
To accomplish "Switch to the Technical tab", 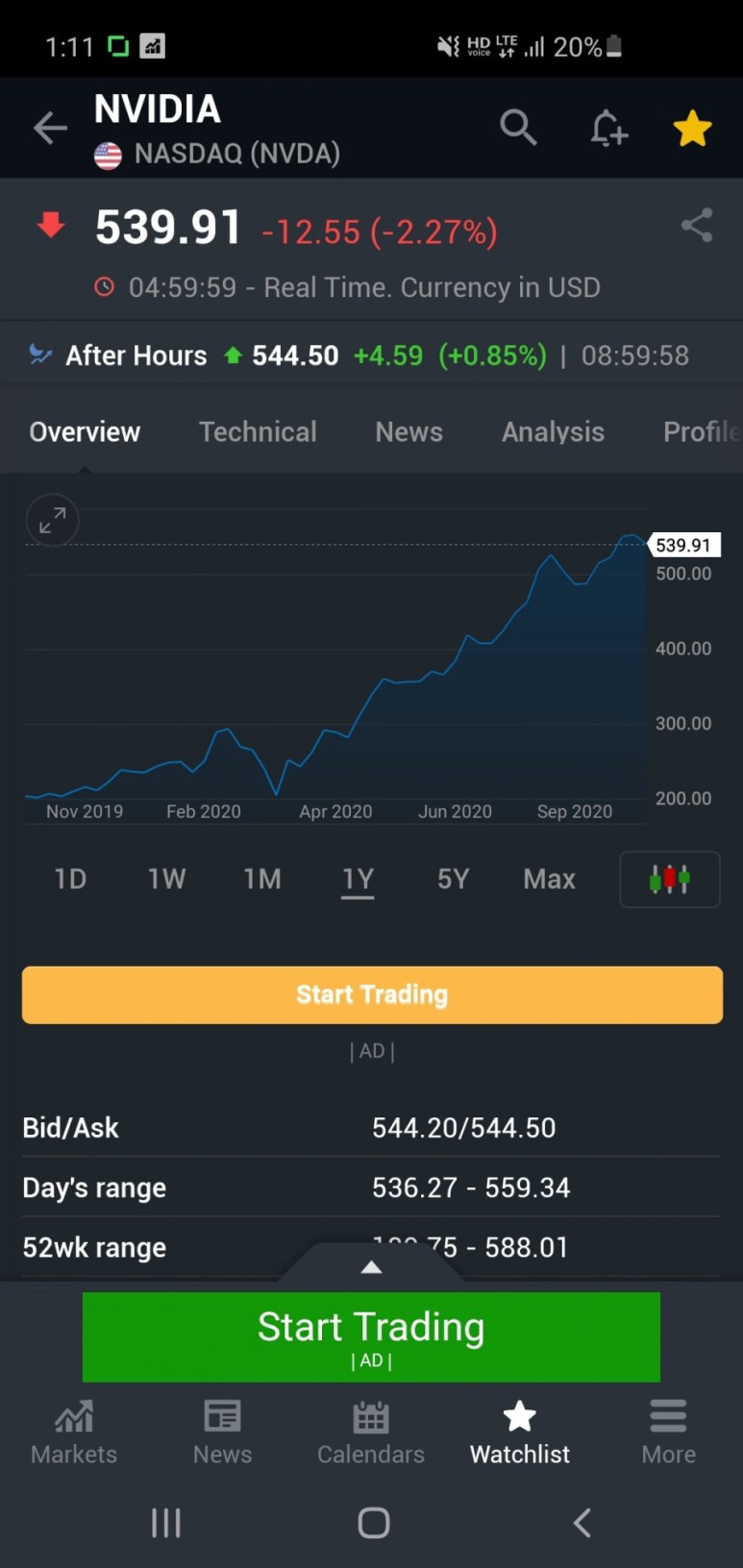I will pyautogui.click(x=258, y=431).
